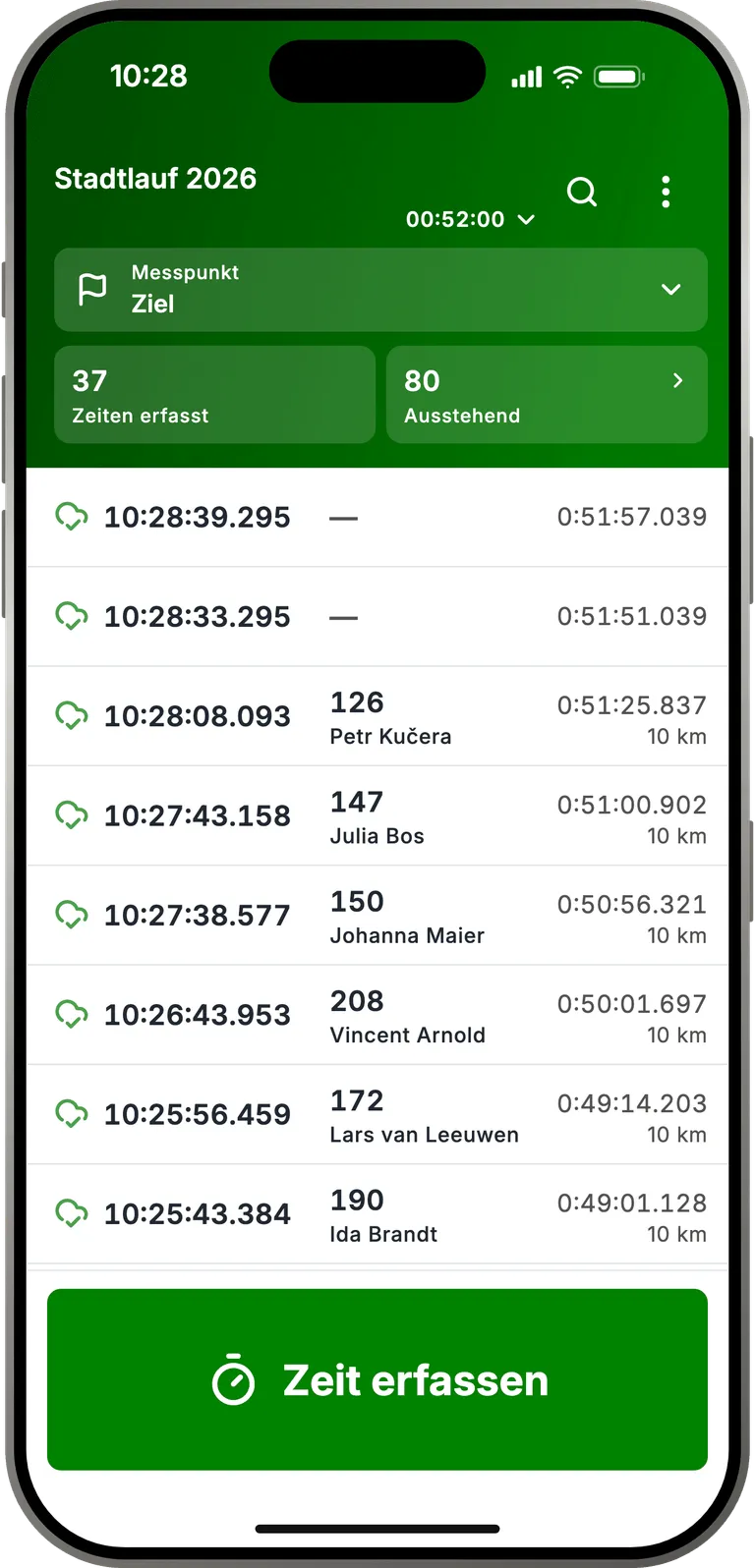Open the unassigned time 10:28:33.295

coord(377,617)
